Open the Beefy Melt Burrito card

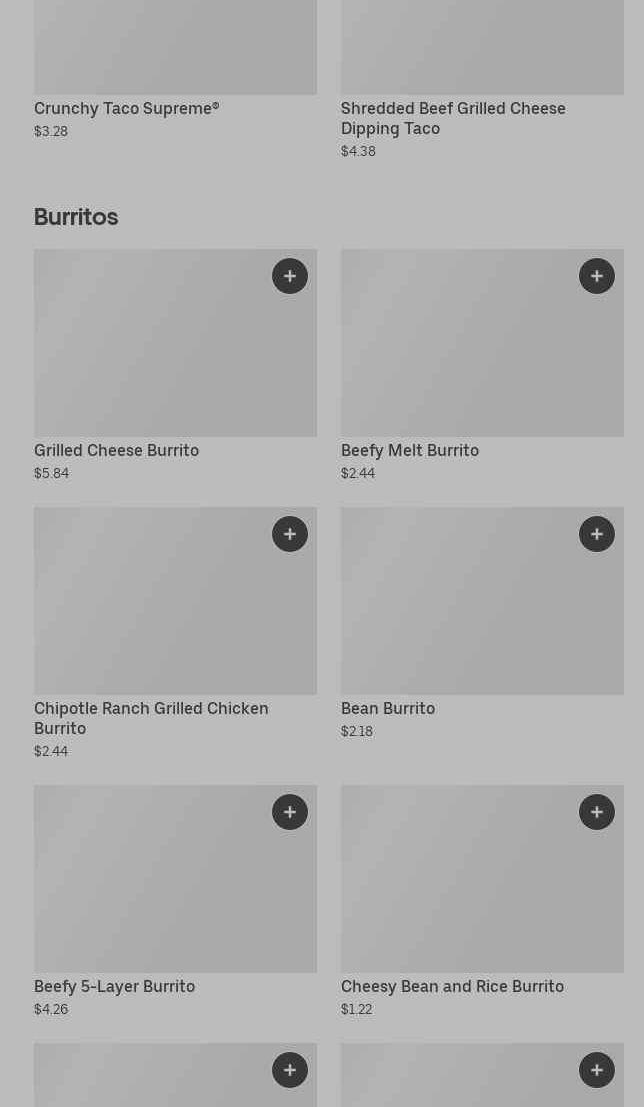click(x=482, y=365)
